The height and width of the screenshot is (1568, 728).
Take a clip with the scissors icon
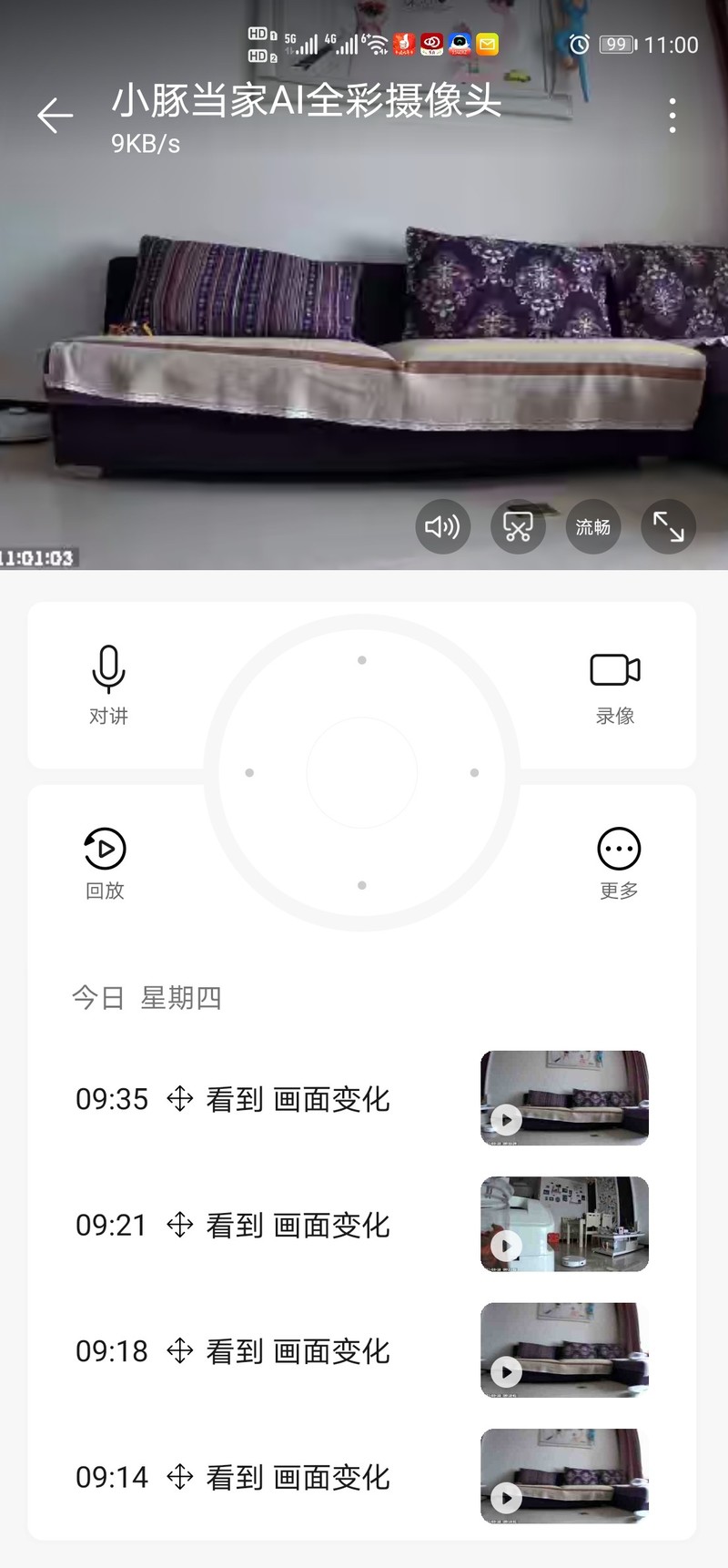(517, 526)
